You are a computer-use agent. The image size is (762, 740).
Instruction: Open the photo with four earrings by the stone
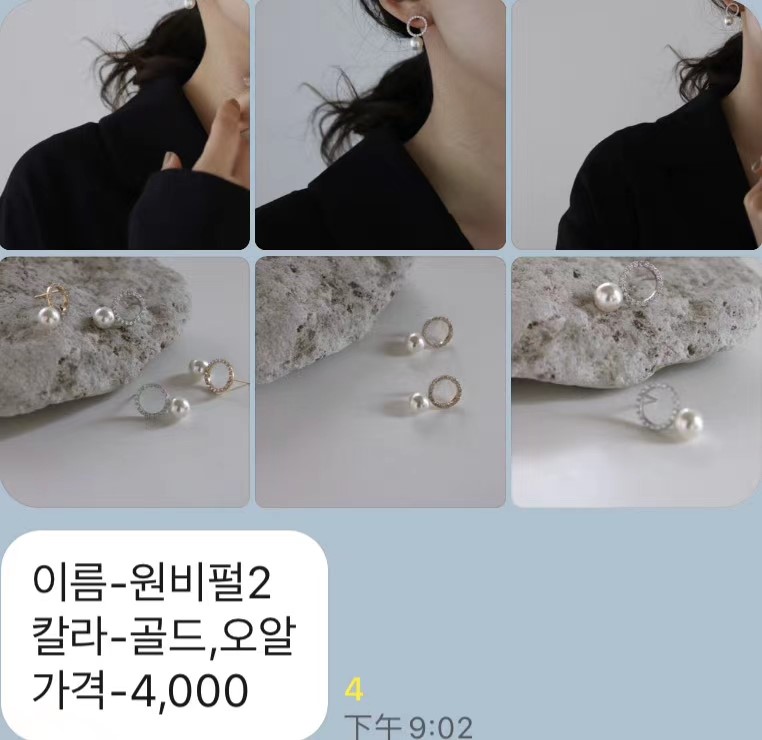click(124, 382)
